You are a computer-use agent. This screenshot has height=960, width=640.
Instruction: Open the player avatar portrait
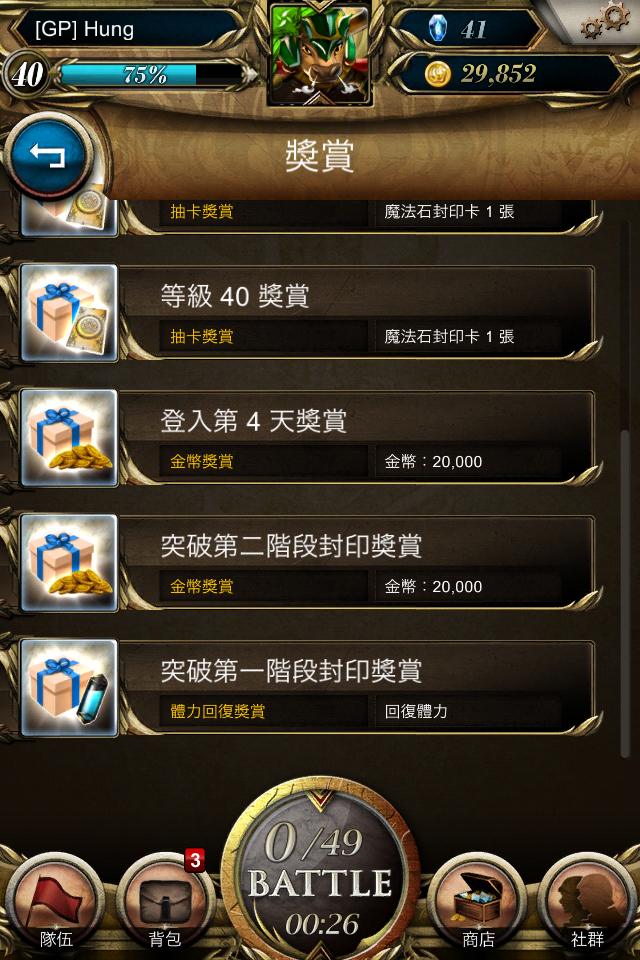coord(320,53)
